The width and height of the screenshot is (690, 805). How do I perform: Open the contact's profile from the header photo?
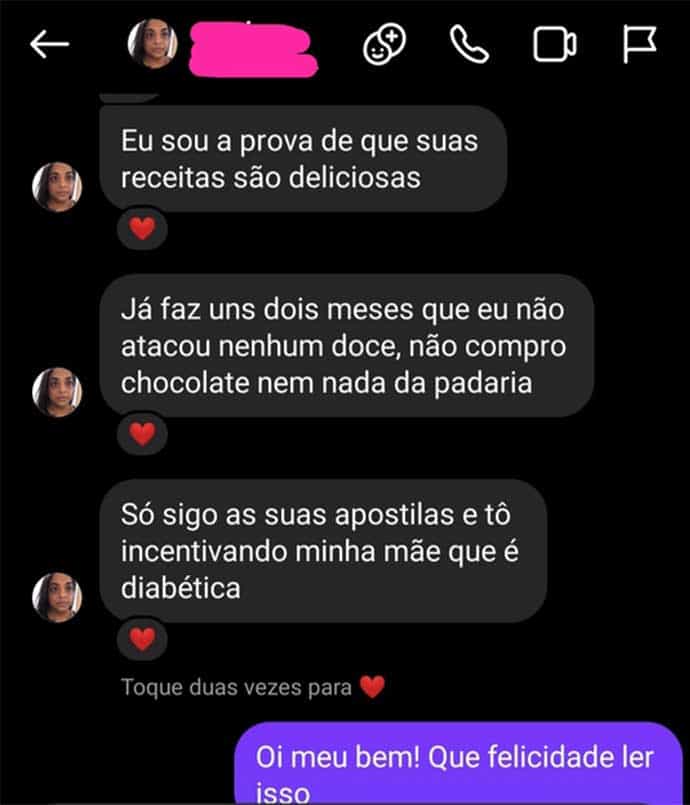tap(153, 44)
